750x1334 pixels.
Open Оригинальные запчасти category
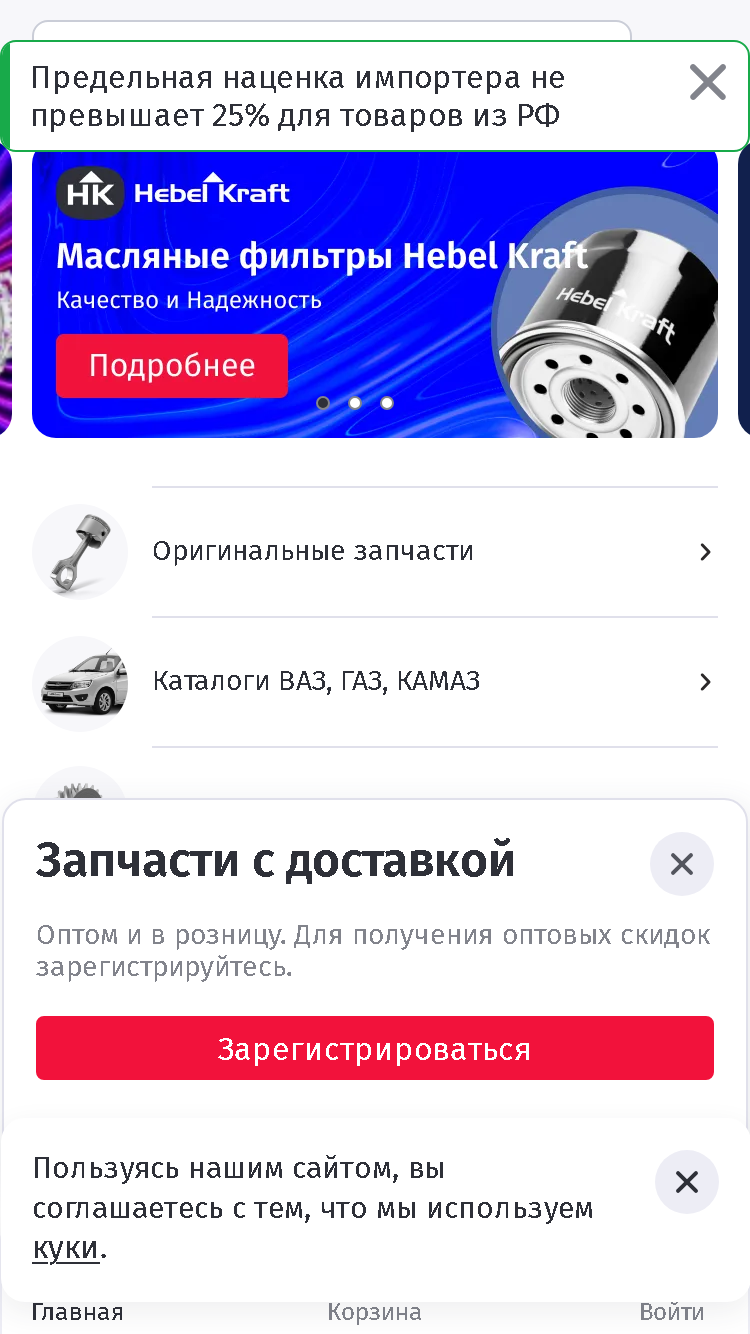pyautogui.click(x=375, y=552)
